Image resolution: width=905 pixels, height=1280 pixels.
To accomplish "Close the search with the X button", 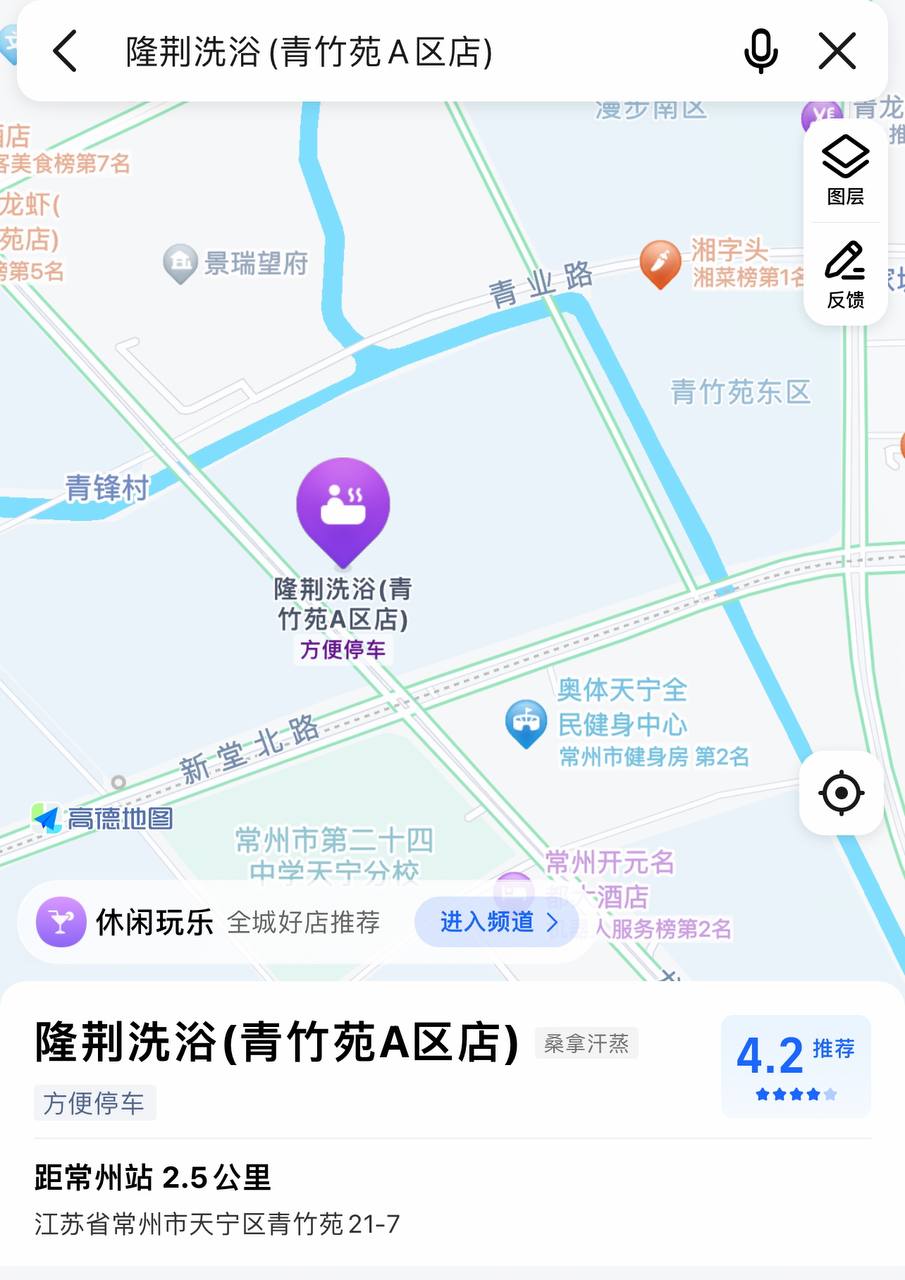I will pyautogui.click(x=836, y=50).
